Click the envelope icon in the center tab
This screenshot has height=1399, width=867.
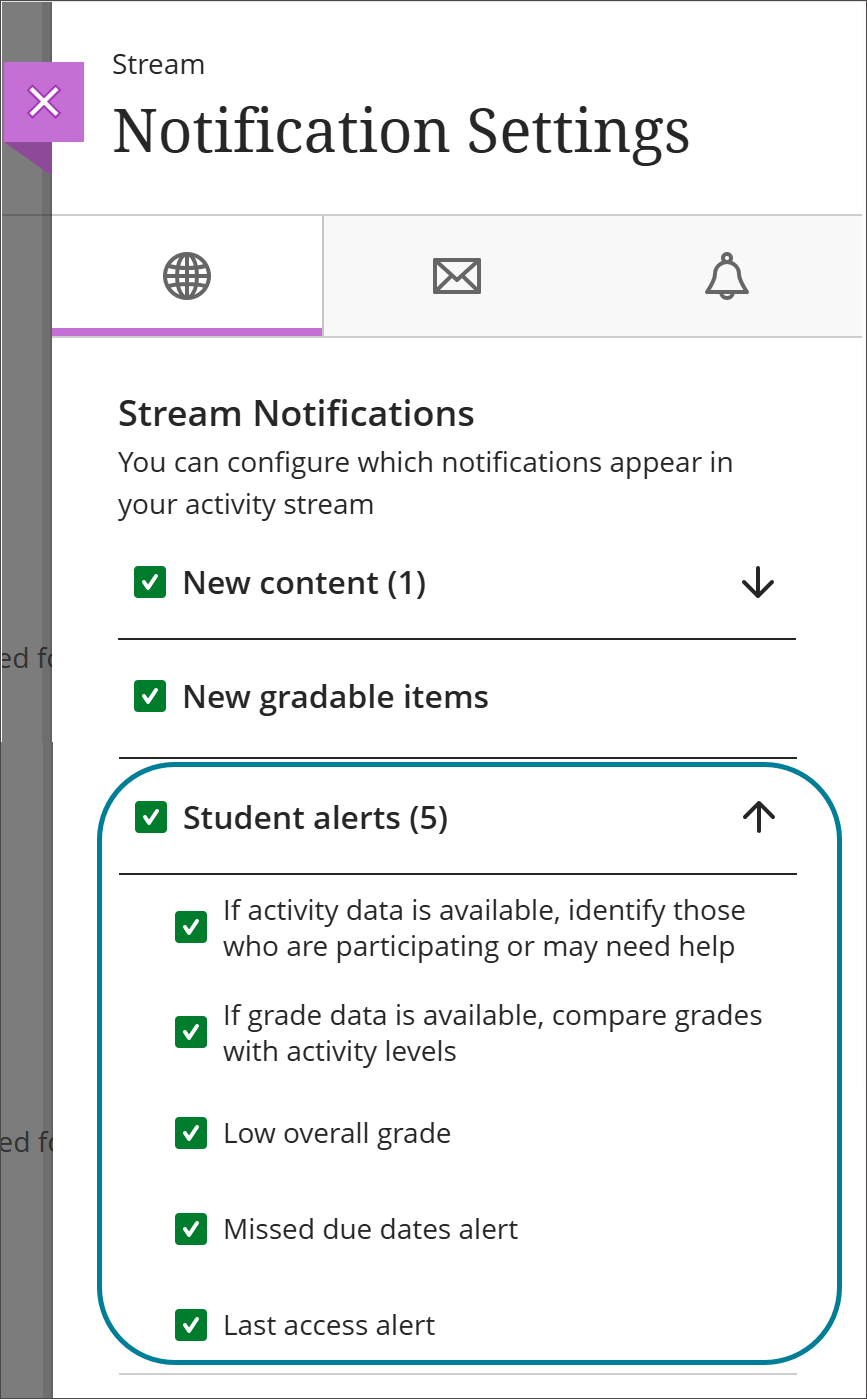457,275
